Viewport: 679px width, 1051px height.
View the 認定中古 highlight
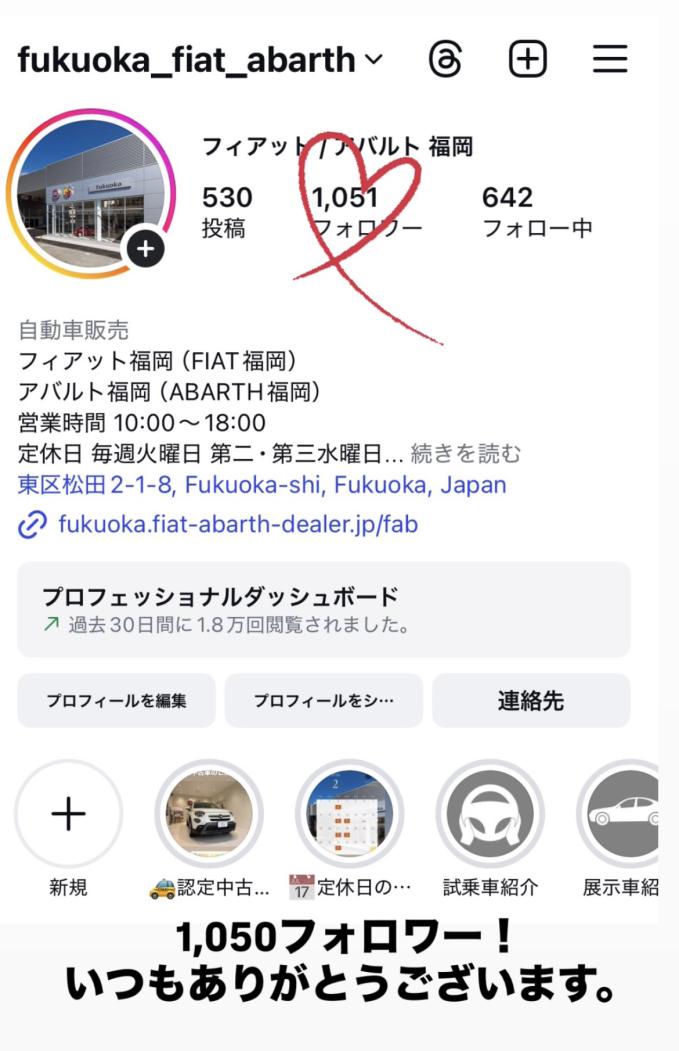(x=209, y=814)
